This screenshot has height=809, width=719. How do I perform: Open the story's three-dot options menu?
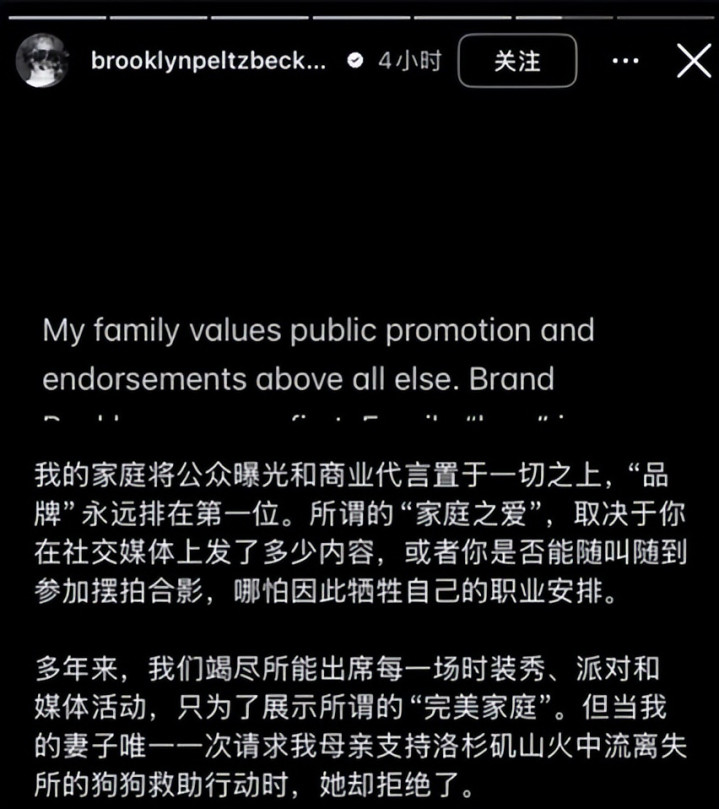pyautogui.click(x=625, y=61)
